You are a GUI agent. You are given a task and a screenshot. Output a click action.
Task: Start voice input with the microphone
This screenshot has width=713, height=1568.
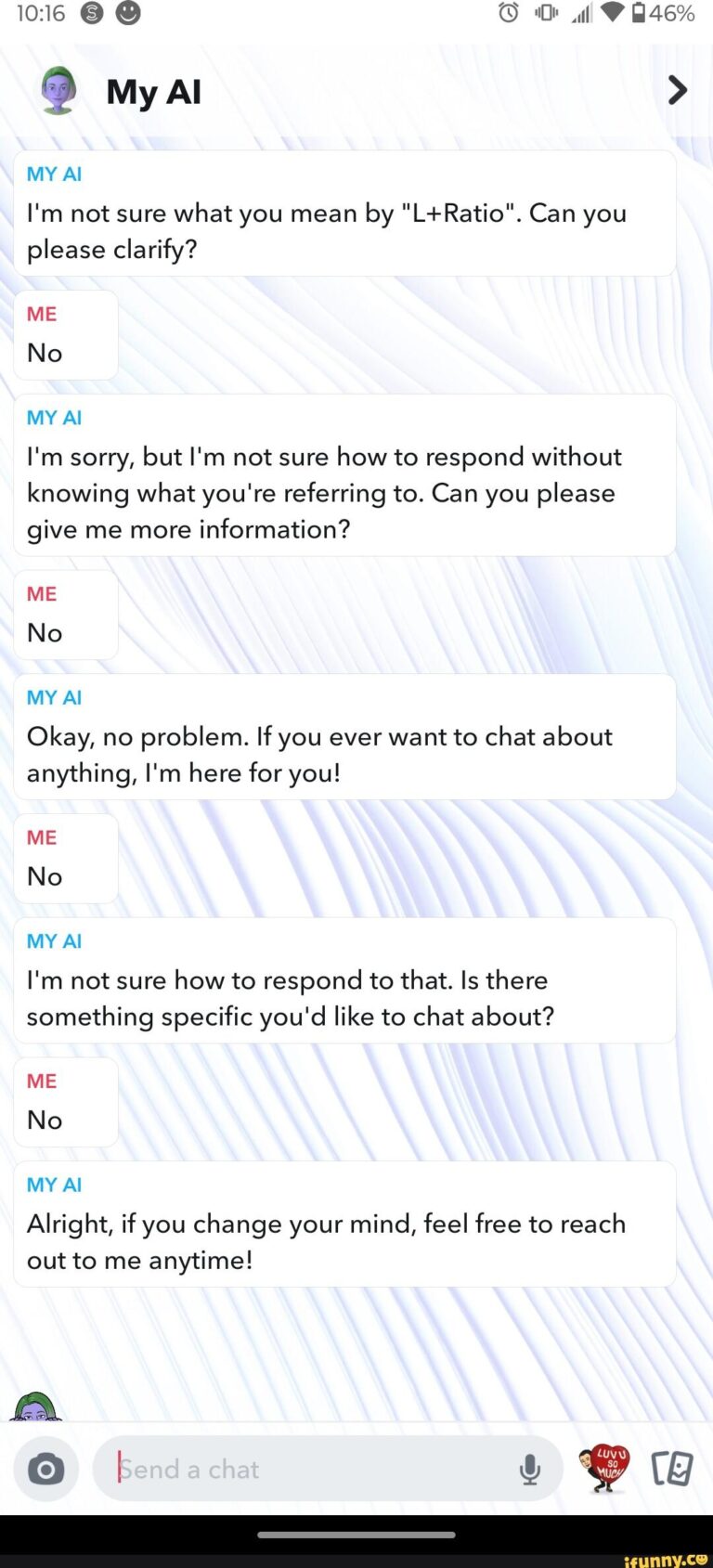530,1469
